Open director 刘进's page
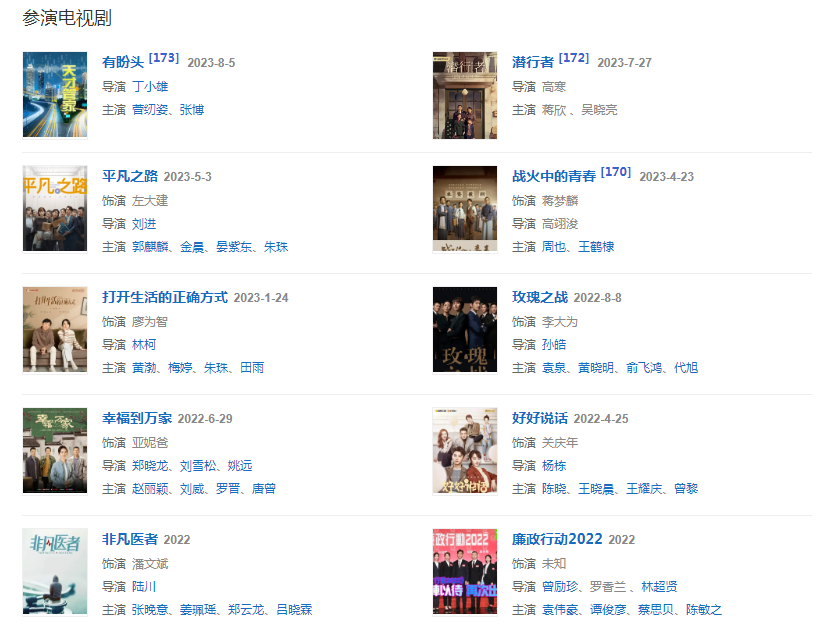This screenshot has width=822, height=632. click(144, 223)
